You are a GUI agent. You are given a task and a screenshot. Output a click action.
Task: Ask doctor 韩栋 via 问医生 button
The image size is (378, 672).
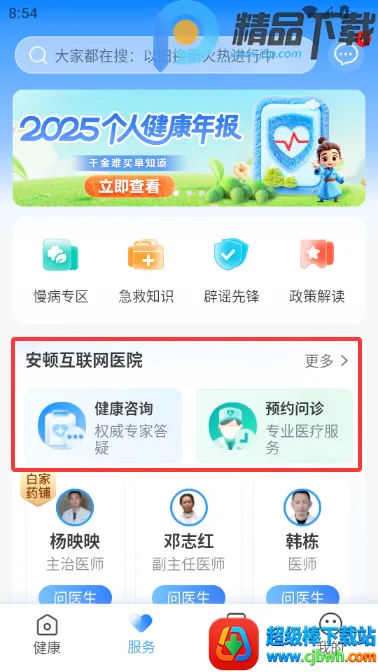tap(303, 595)
